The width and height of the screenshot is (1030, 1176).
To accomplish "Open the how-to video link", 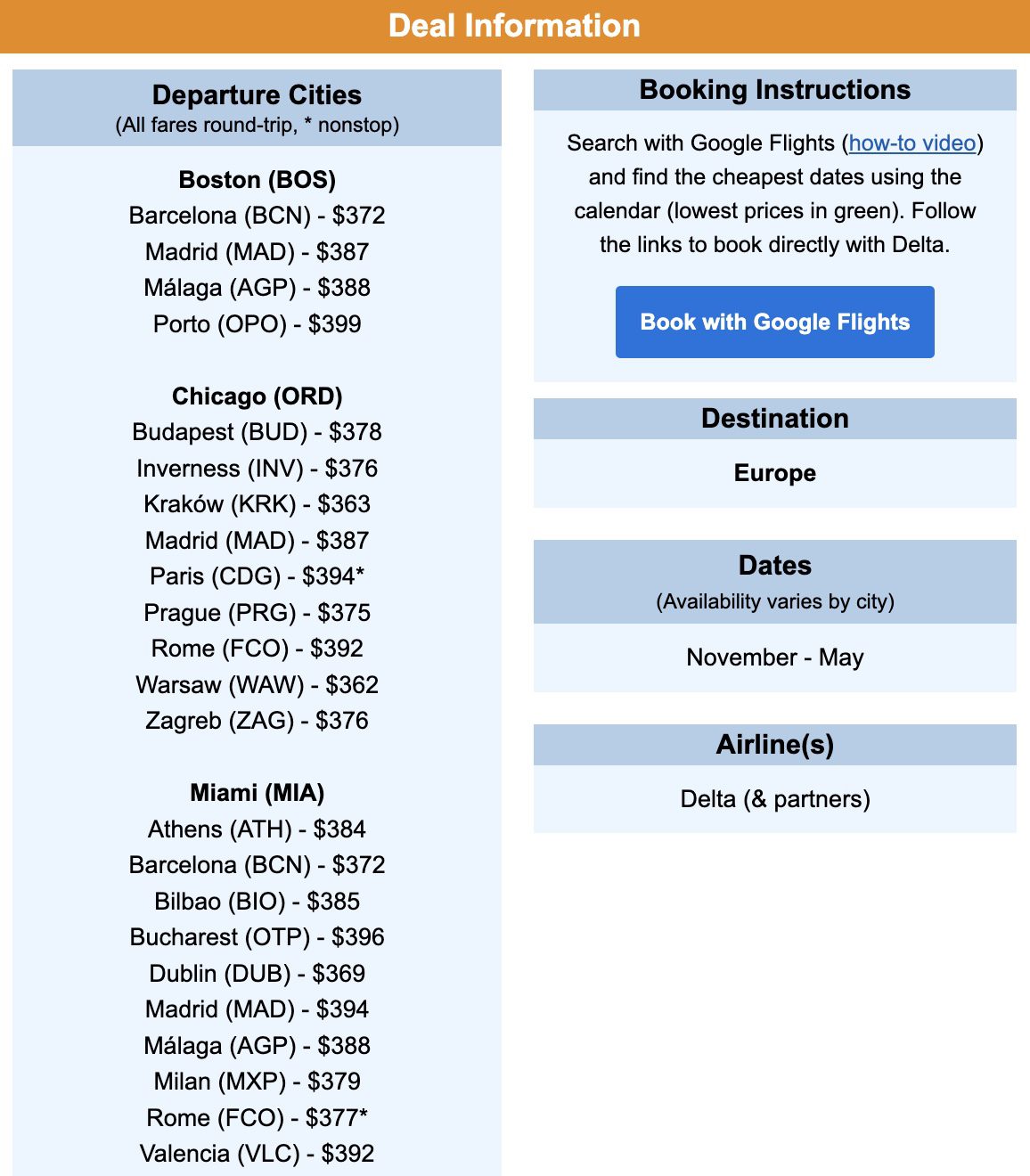I will pos(911,143).
